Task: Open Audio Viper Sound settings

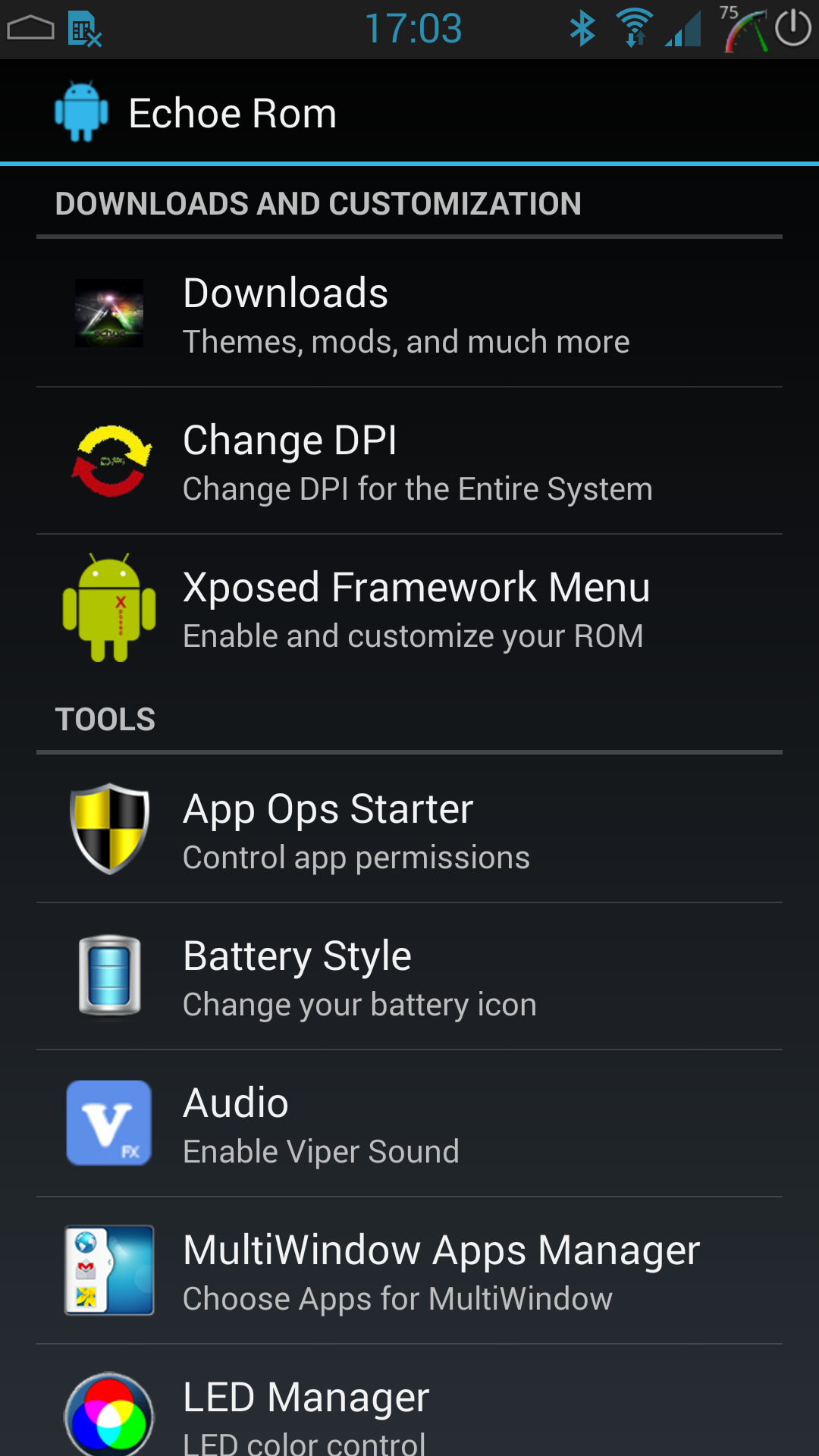Action: coord(409,1124)
